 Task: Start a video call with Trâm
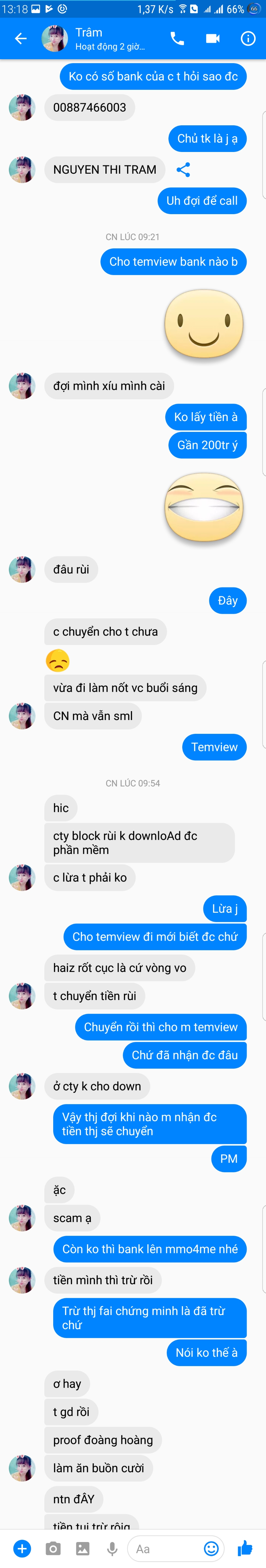(212, 38)
